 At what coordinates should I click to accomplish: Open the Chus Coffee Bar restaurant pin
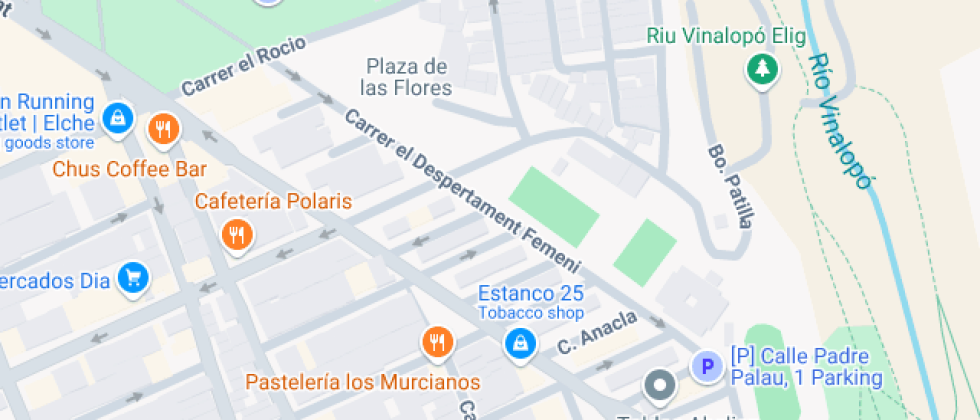click(164, 129)
